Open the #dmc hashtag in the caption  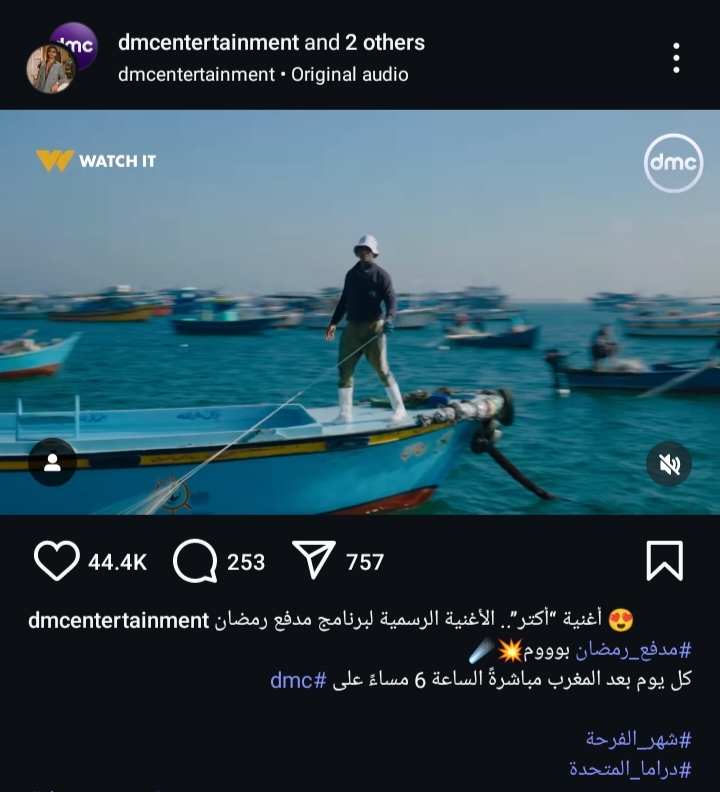point(298,680)
